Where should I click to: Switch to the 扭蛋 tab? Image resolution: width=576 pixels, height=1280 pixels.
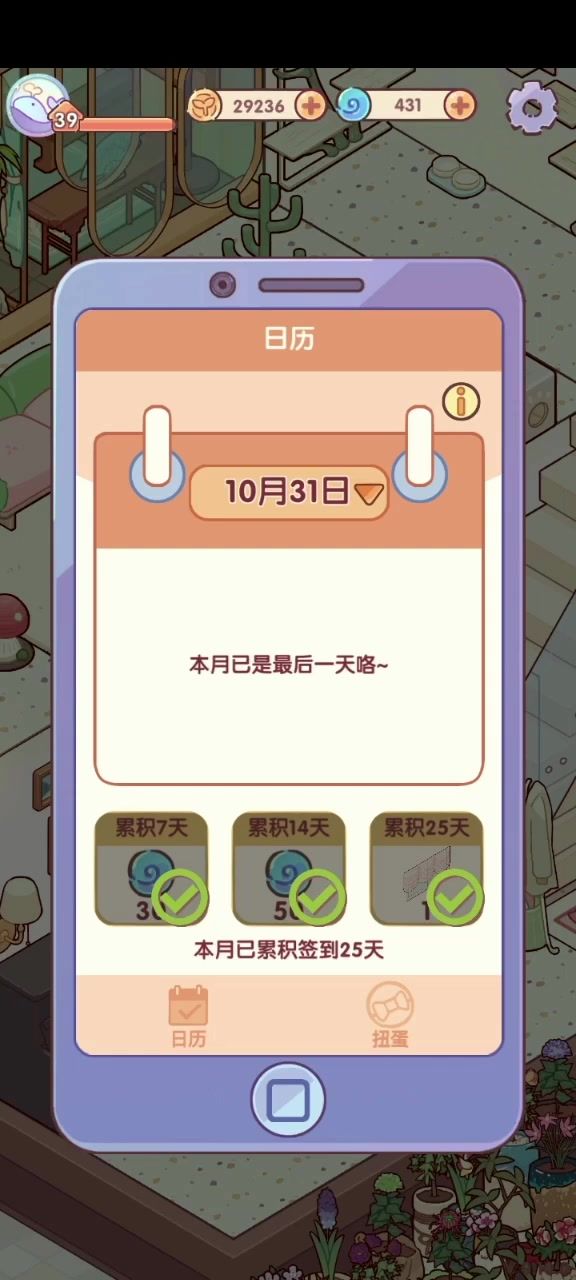click(x=390, y=1015)
